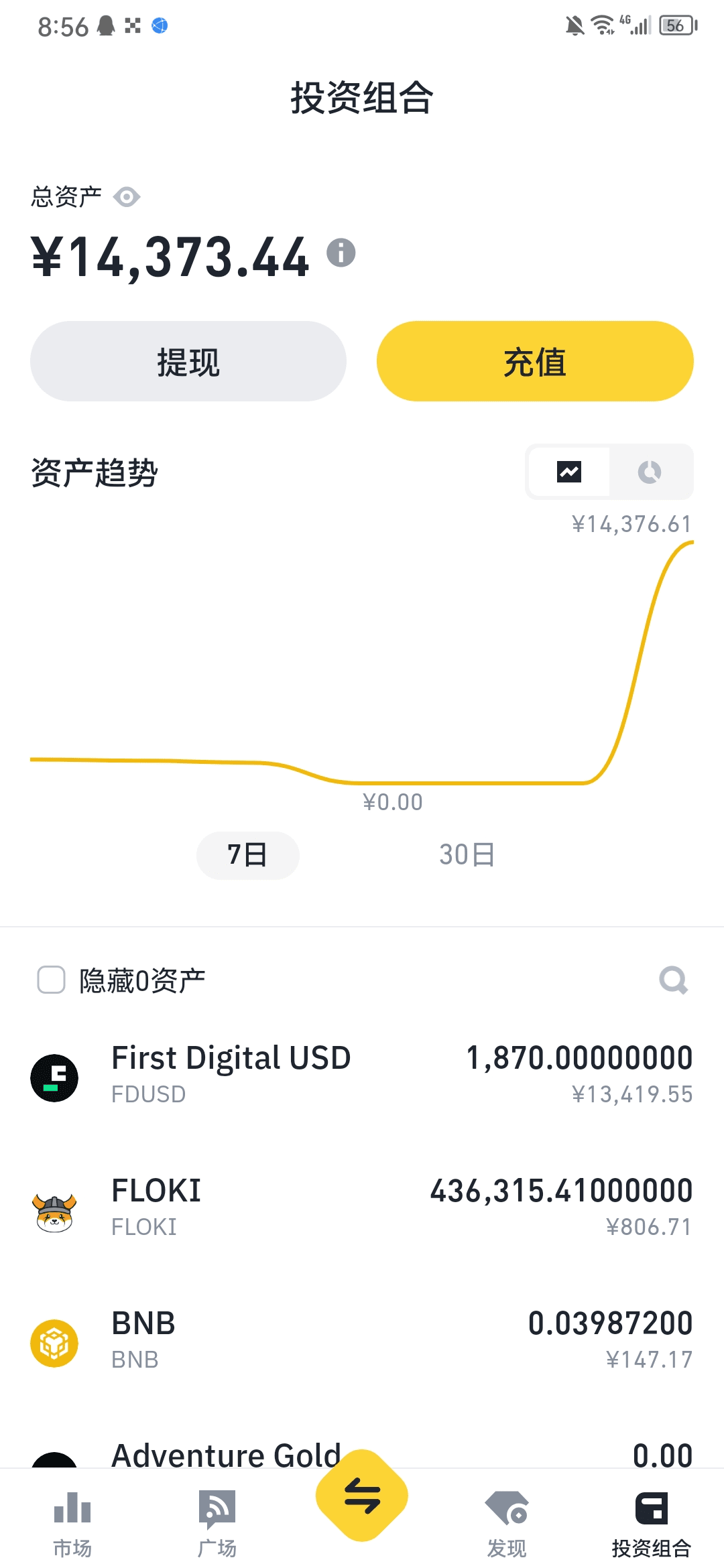Open the info icon next to total balance
Image resolution: width=724 pixels, height=1568 pixels.
(341, 253)
